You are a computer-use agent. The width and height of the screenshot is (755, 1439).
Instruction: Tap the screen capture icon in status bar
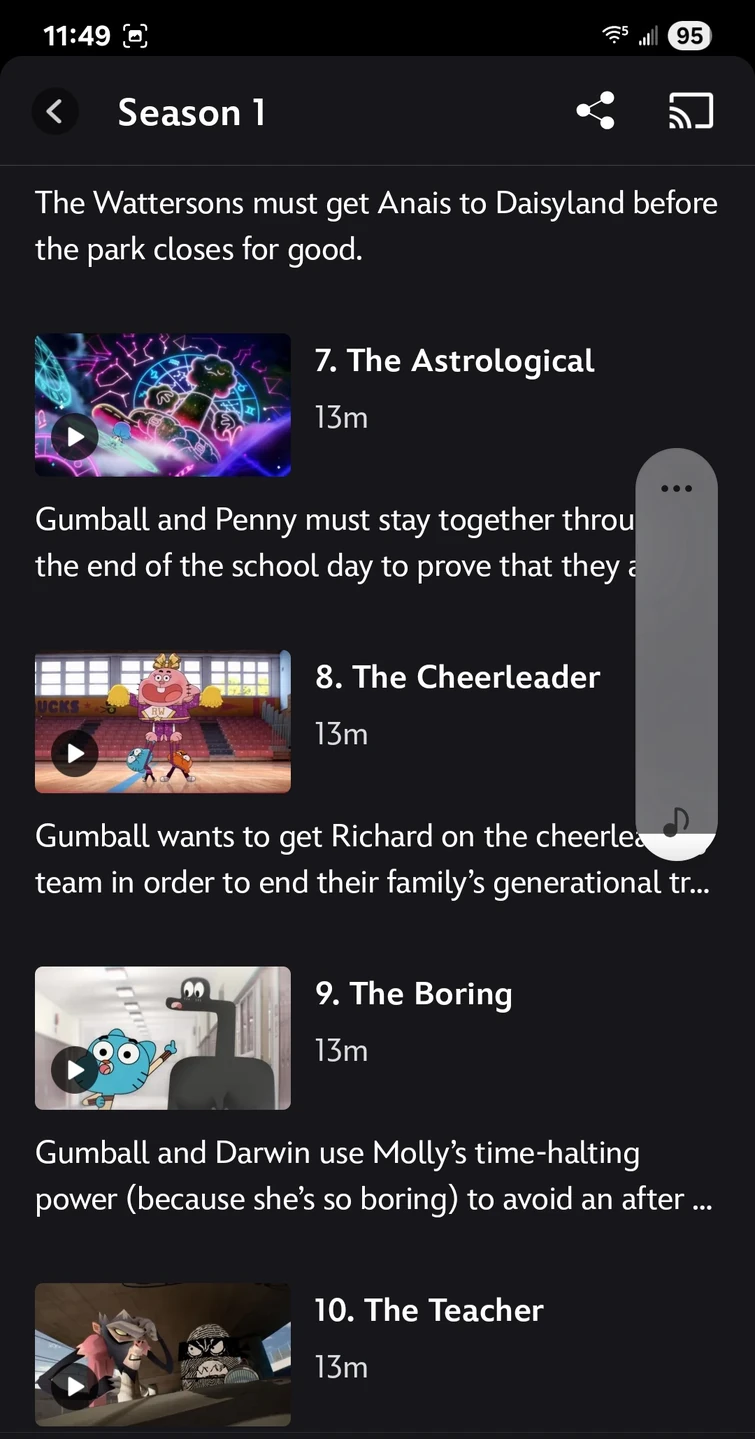[135, 34]
